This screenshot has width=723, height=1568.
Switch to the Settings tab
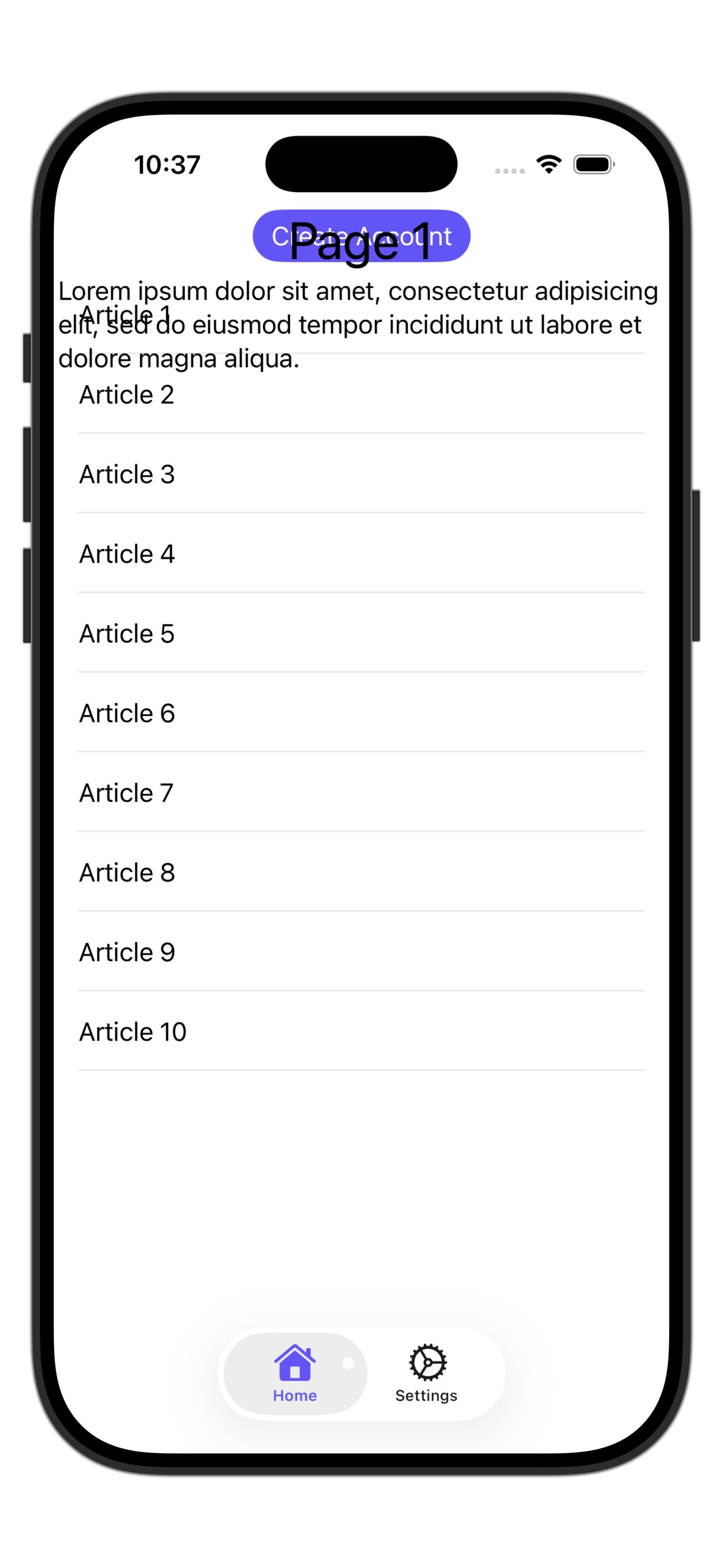pos(427,1373)
